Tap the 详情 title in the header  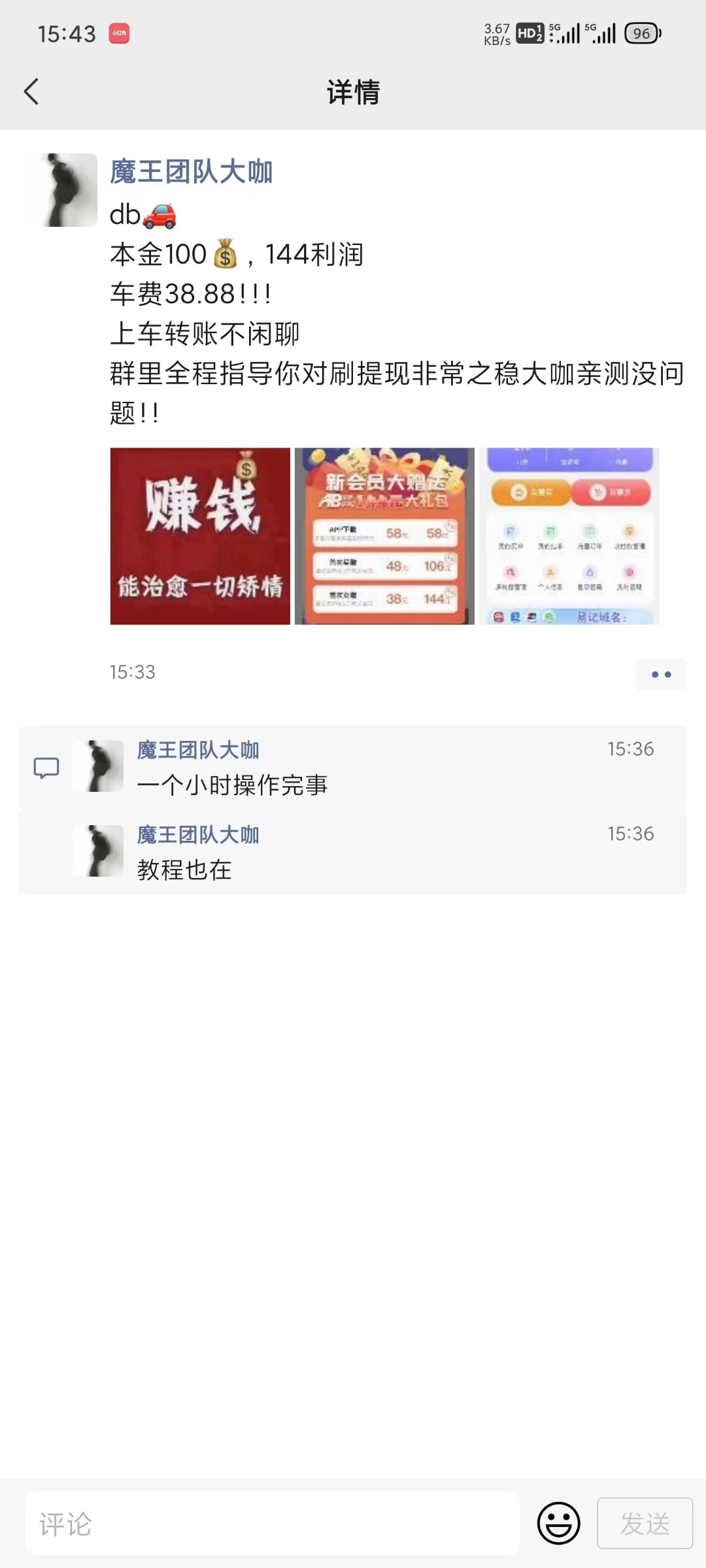click(353, 92)
